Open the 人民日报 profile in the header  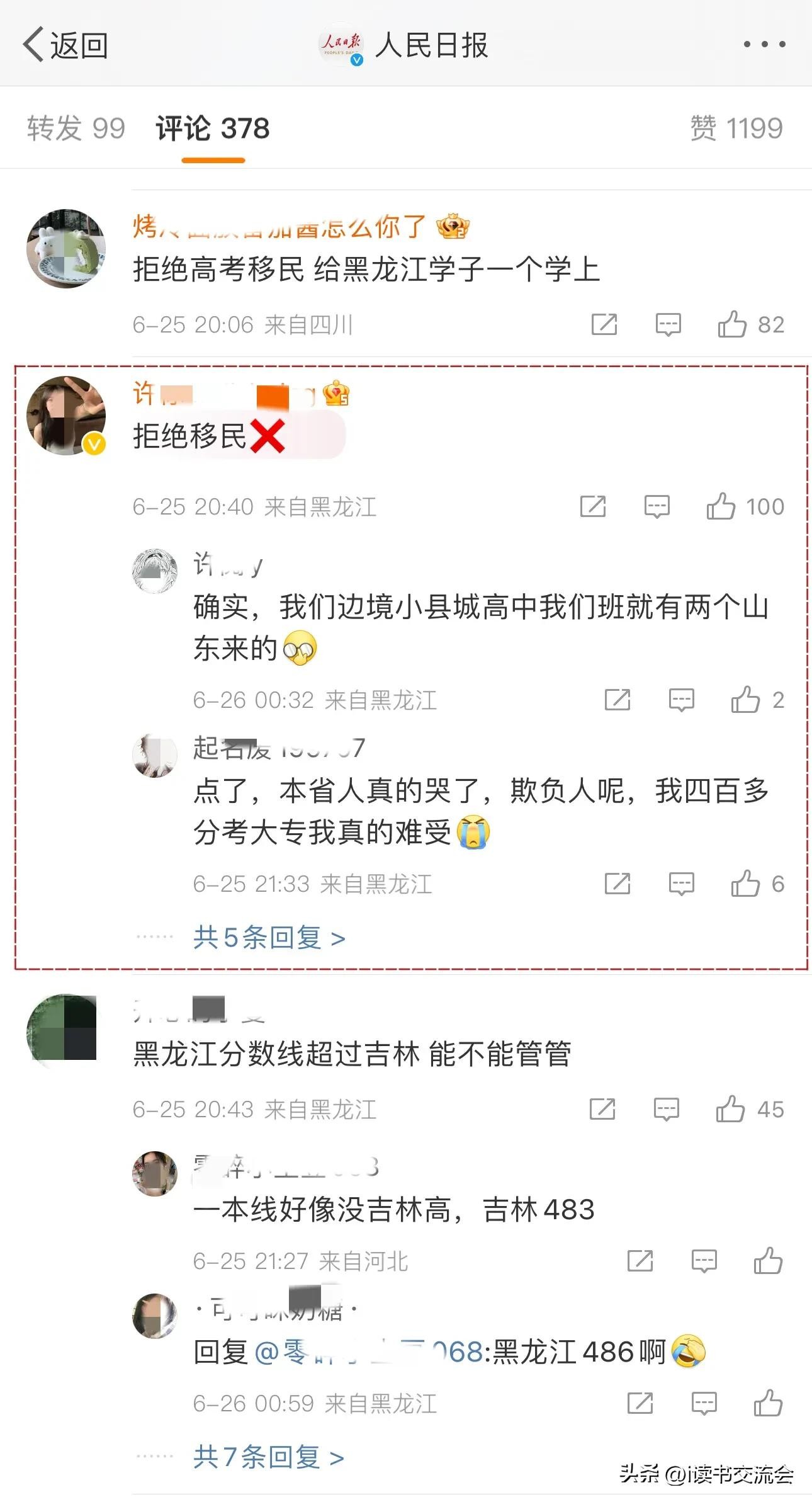tap(404, 45)
